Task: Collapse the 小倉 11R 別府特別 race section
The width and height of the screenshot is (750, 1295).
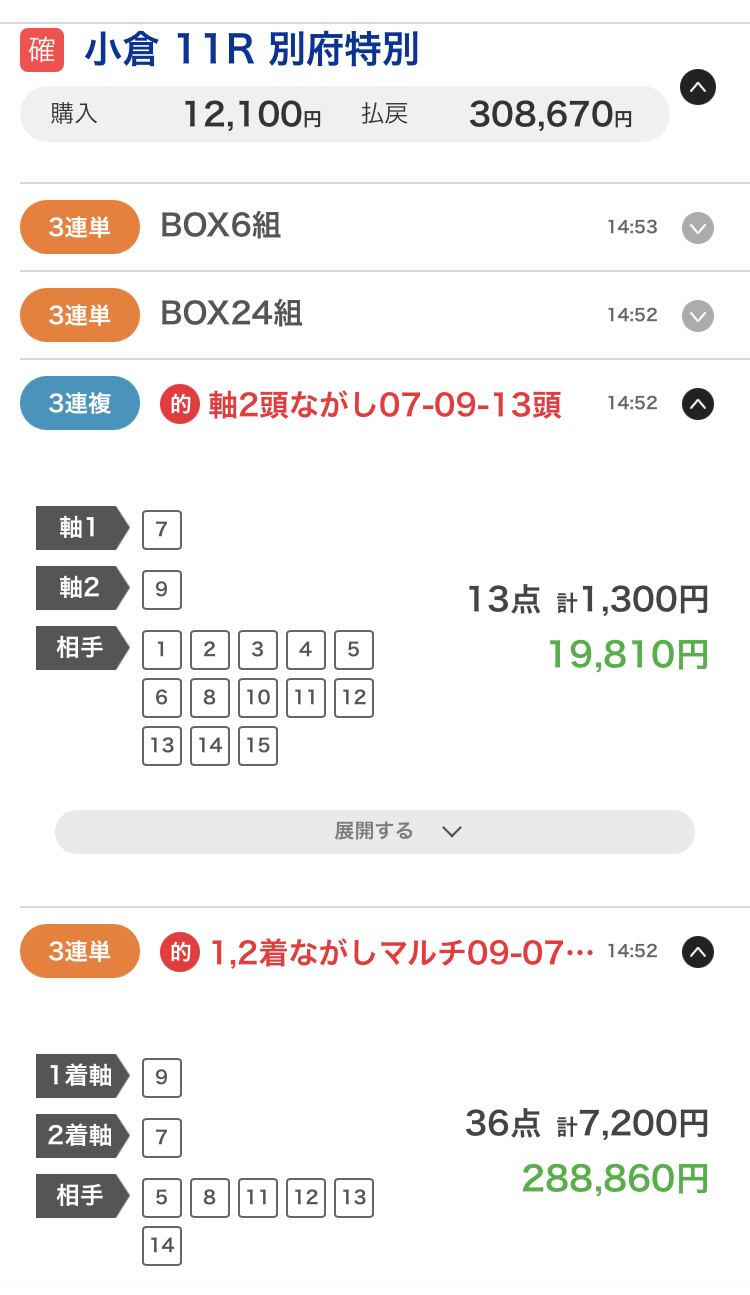Action: pyautogui.click(x=697, y=87)
